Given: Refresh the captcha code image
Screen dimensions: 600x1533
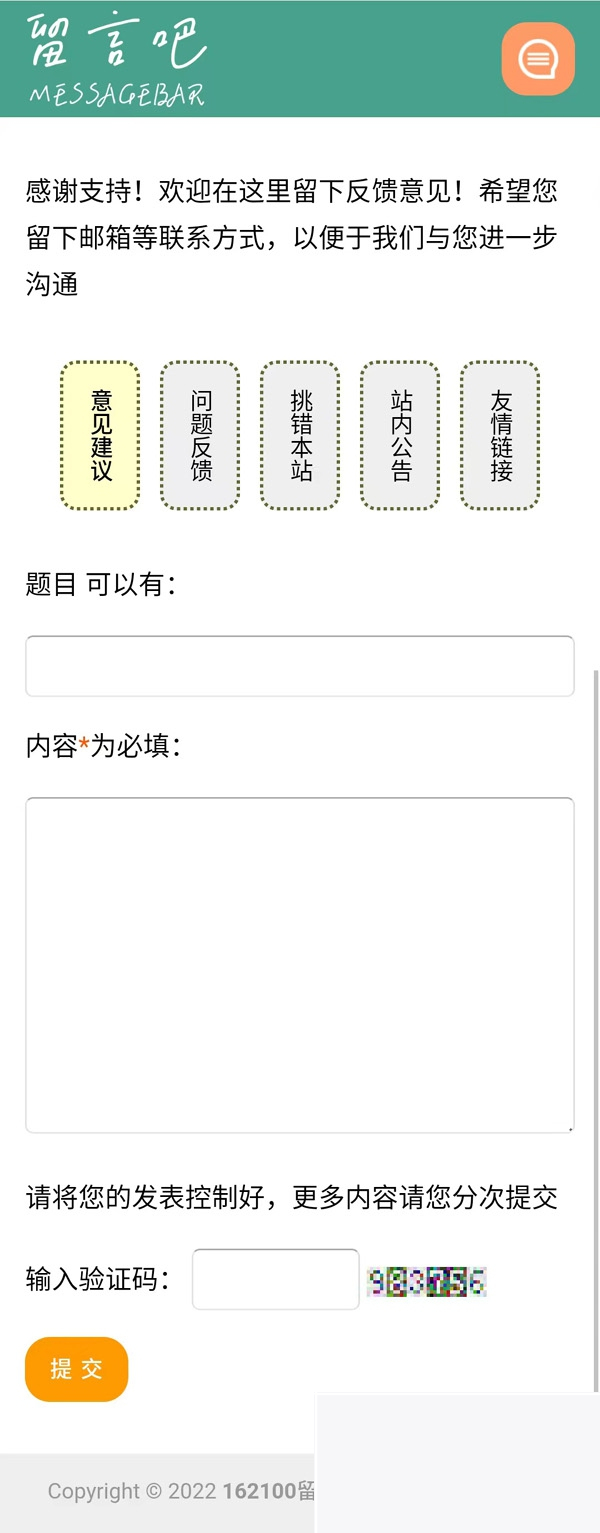Looking at the screenshot, I should tap(427, 1281).
